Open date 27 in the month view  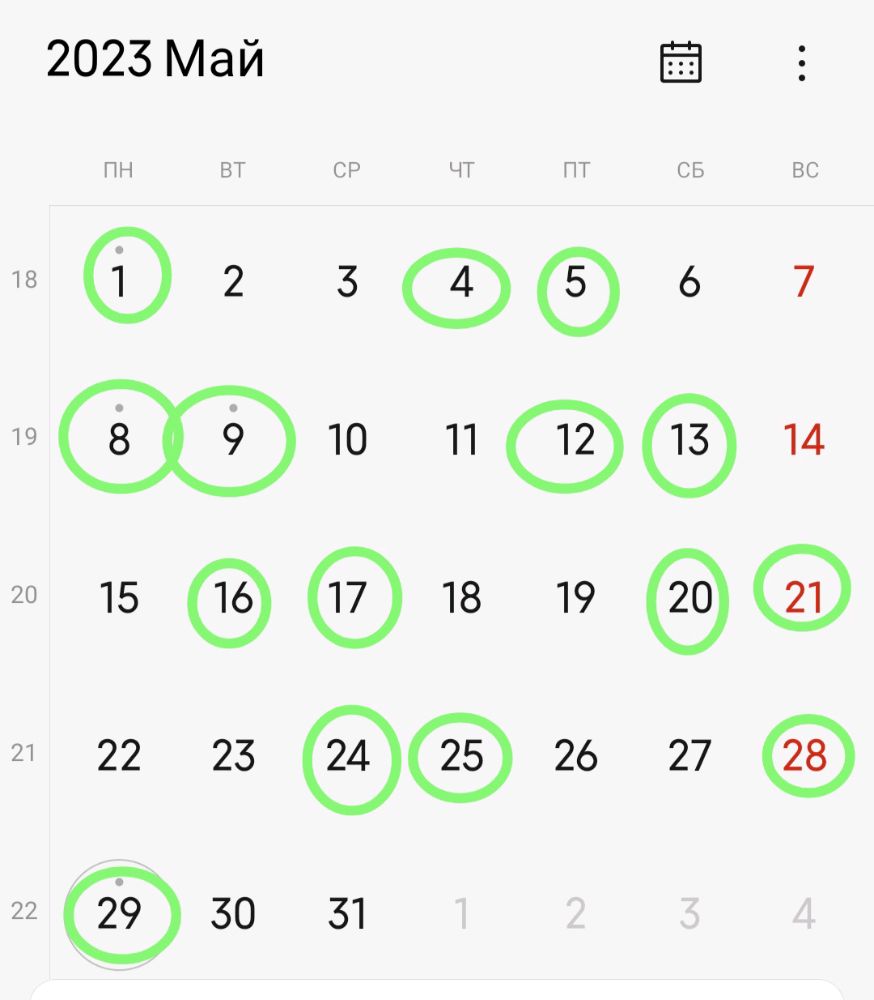point(689,756)
